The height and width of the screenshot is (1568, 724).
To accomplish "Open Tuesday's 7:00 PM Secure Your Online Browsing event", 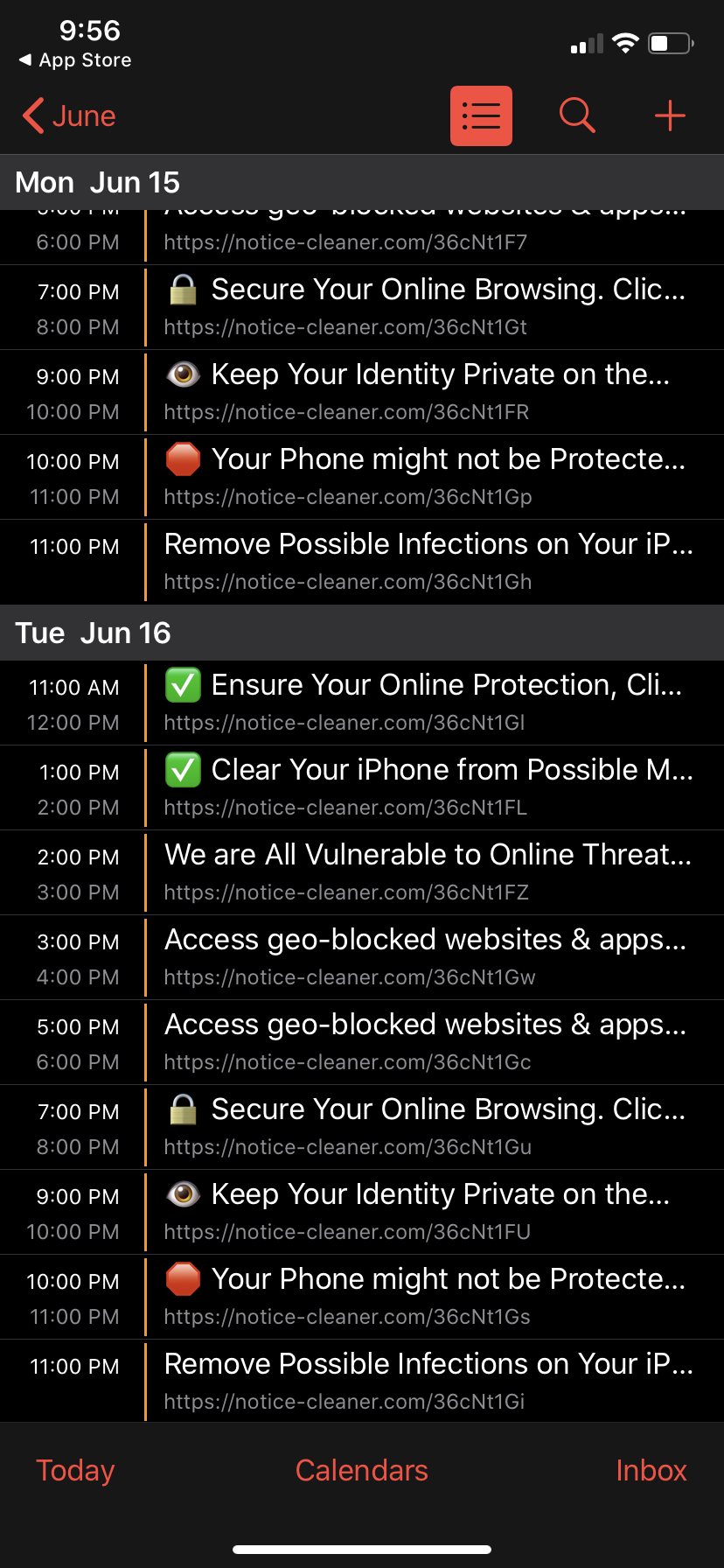I will pyautogui.click(x=428, y=1127).
